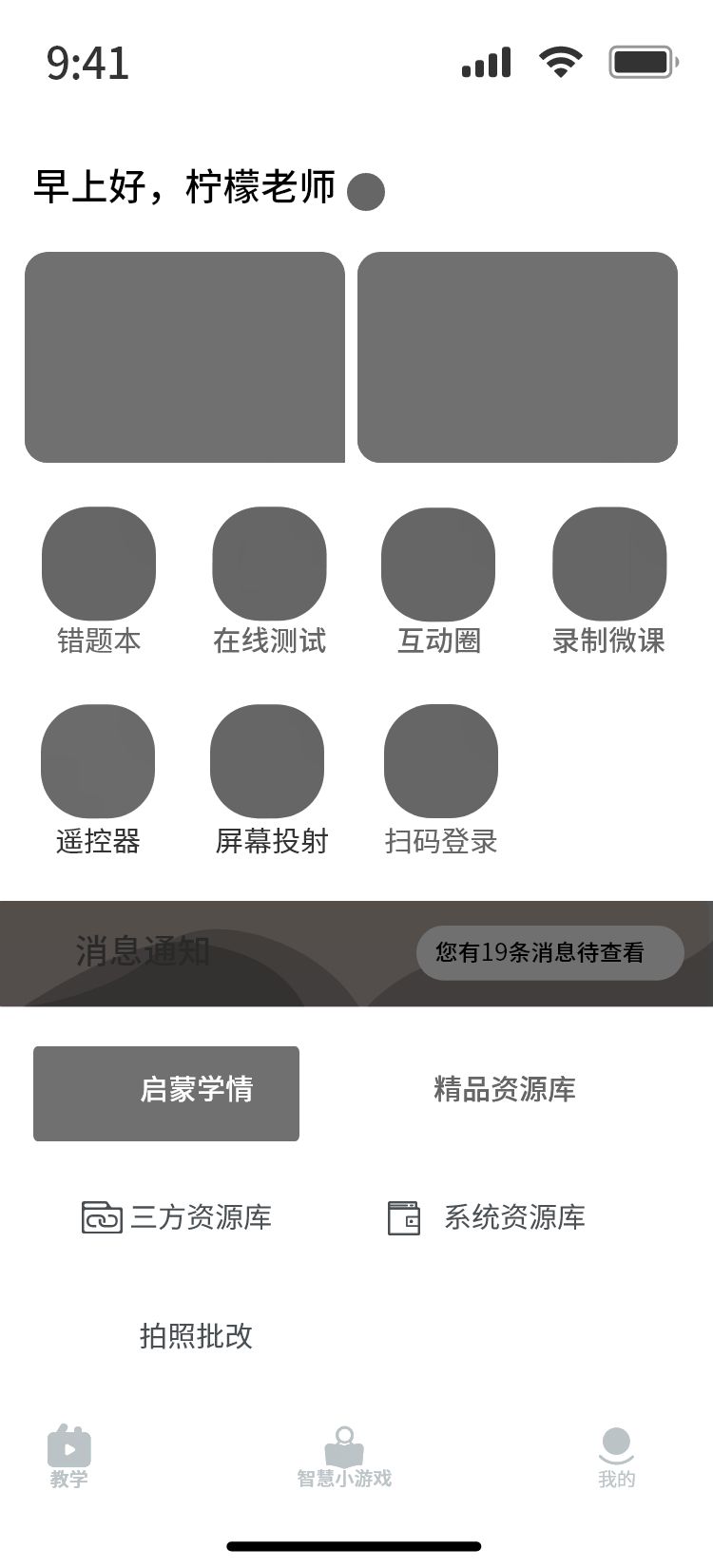Viewport: 713px width, 1568px height.
Task: Tap the 扫码登录 shortcut
Action: pyautogui.click(x=441, y=761)
